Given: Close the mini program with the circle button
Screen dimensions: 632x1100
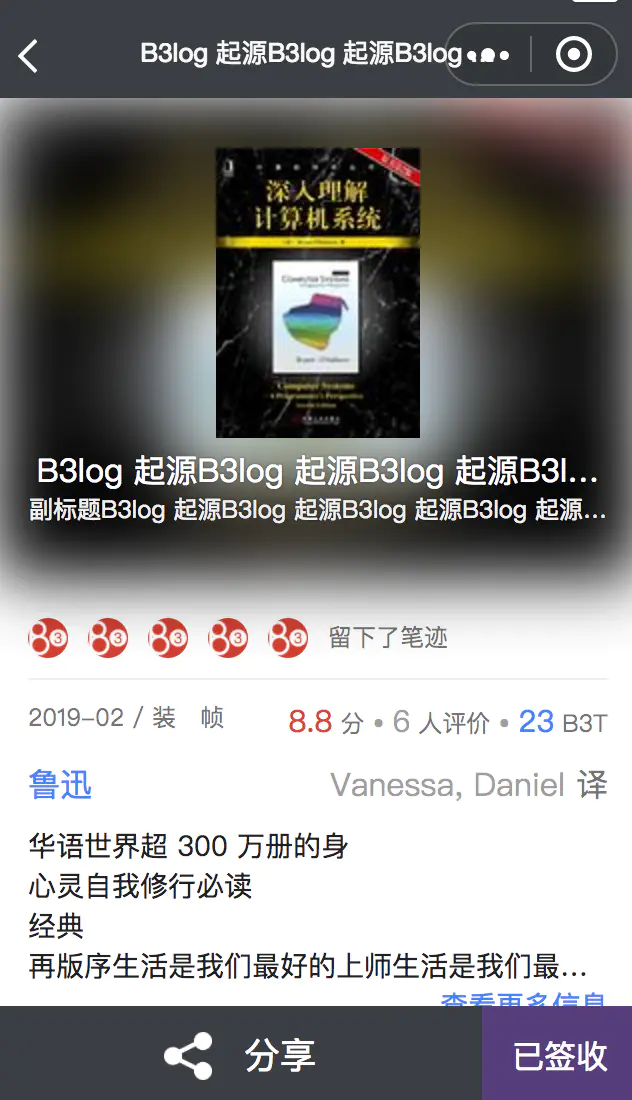Looking at the screenshot, I should (x=574, y=55).
